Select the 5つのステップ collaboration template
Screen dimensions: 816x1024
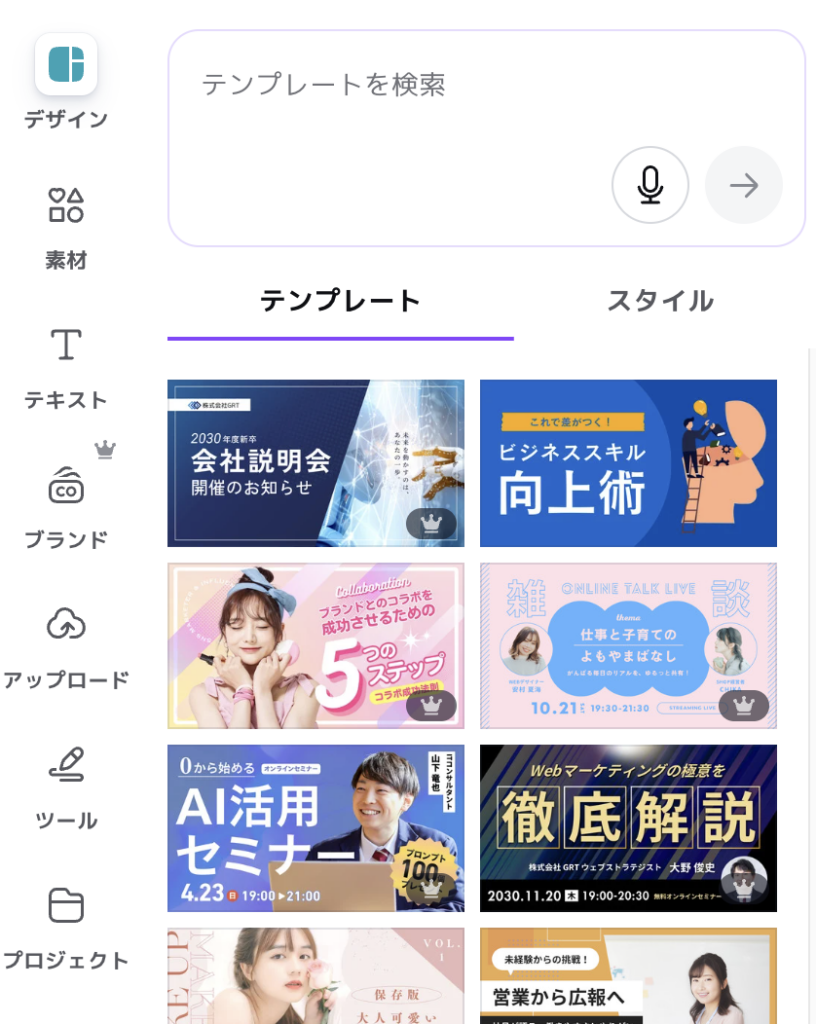click(315, 645)
